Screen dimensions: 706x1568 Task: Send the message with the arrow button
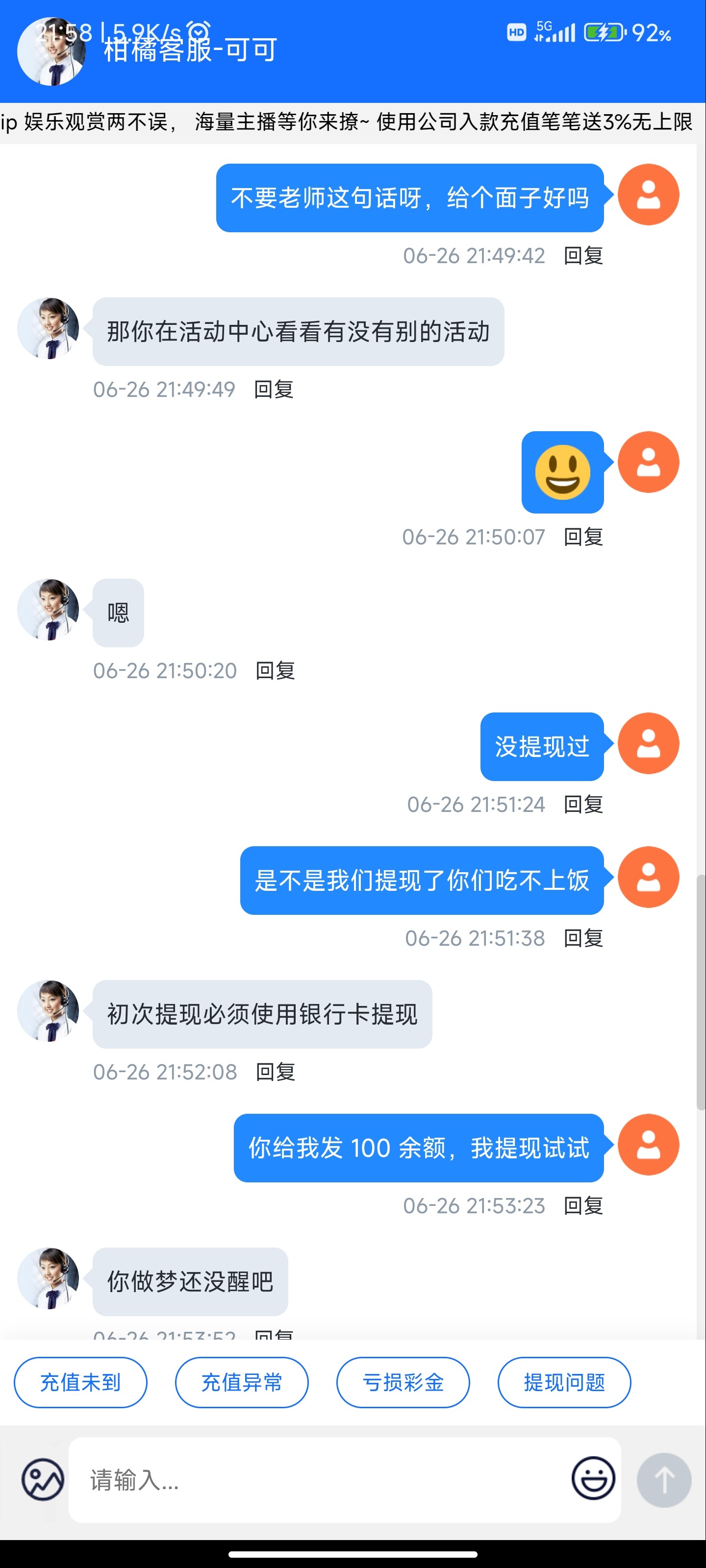click(663, 1480)
